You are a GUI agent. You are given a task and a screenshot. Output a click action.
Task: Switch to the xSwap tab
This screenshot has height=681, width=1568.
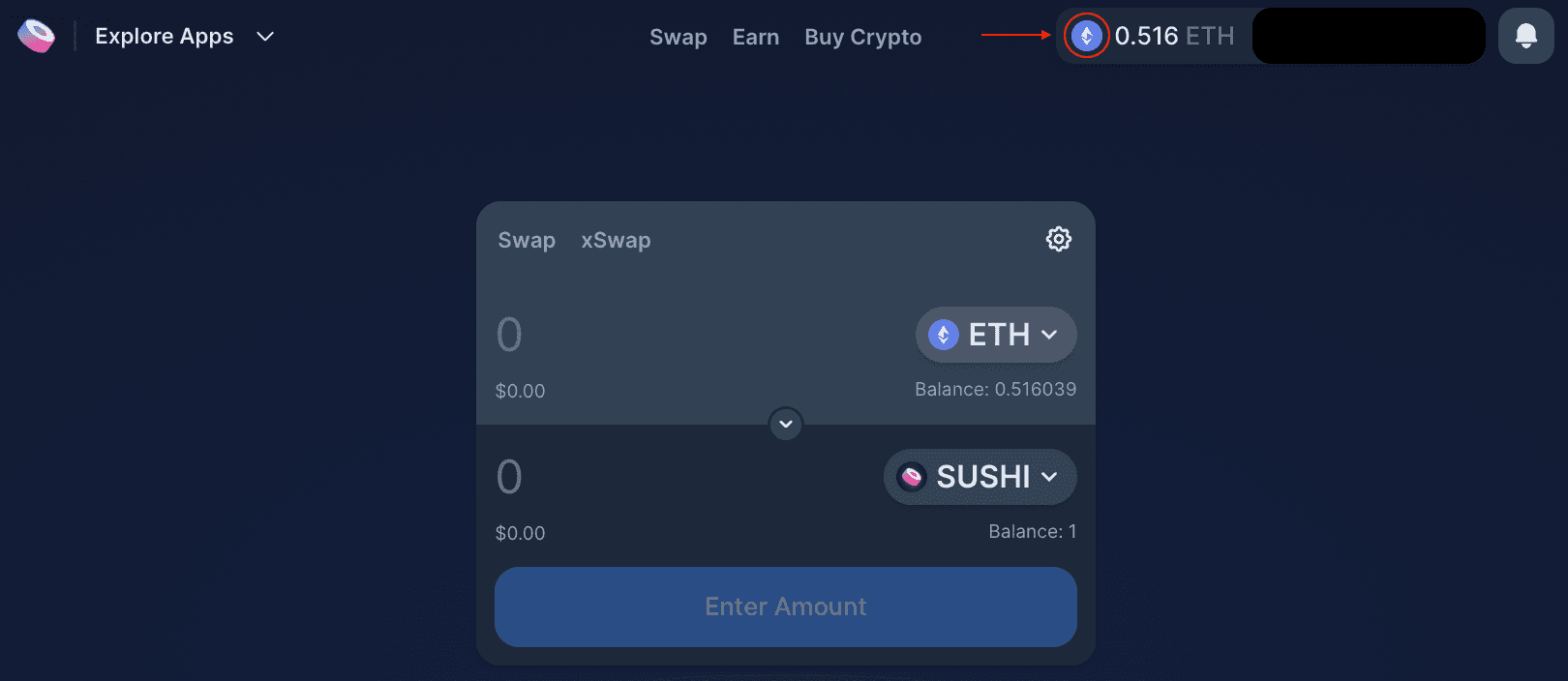pos(616,240)
